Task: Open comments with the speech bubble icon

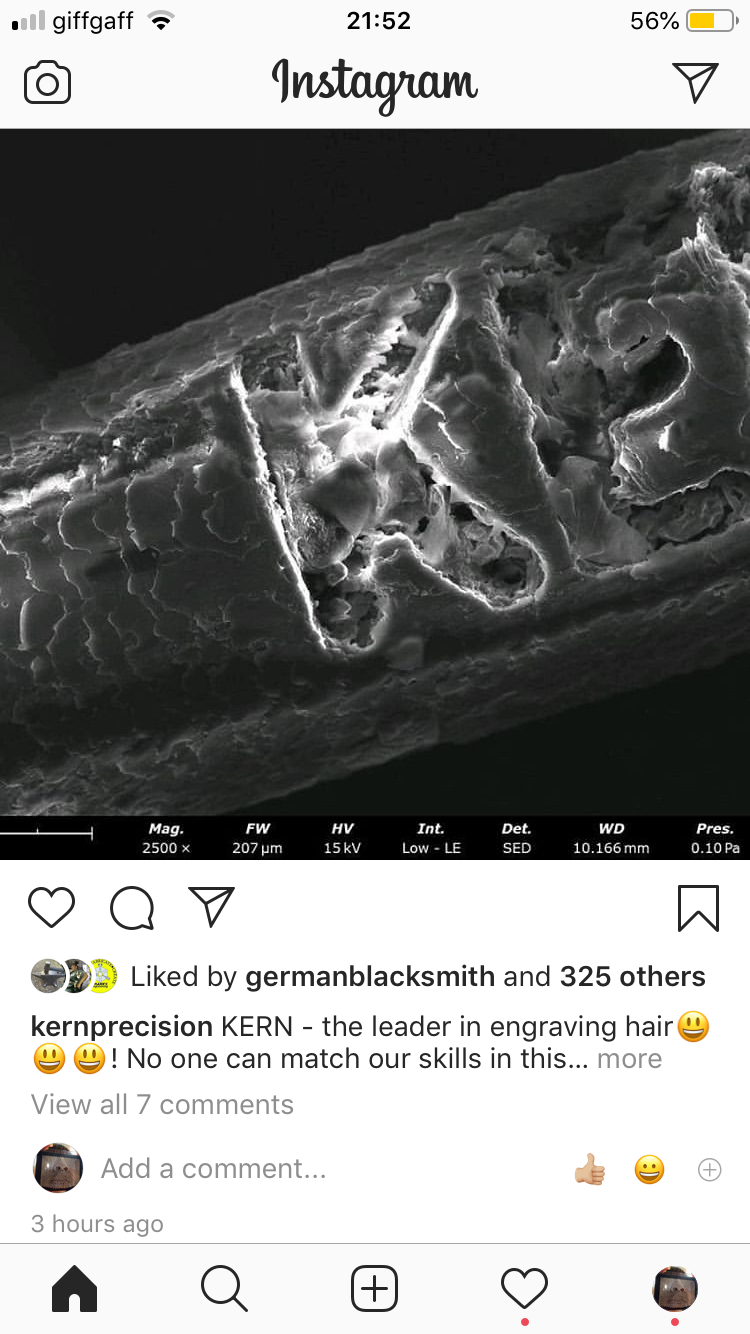Action: (132, 908)
